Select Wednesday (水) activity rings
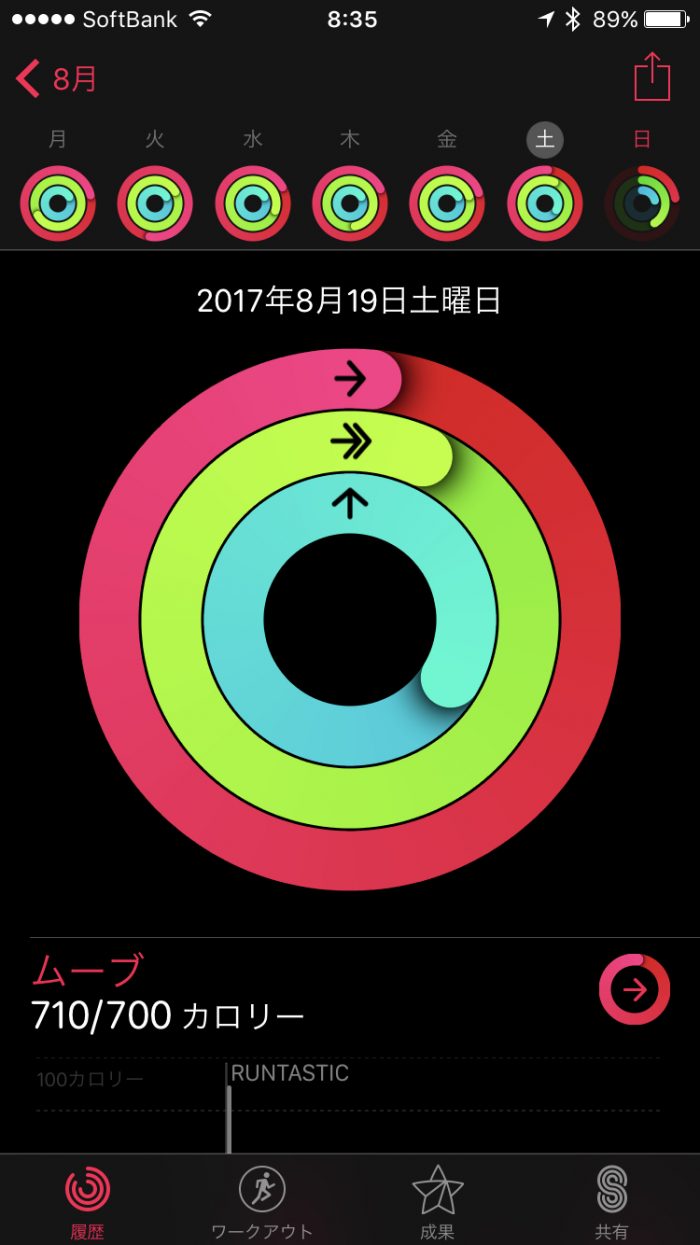The height and width of the screenshot is (1245, 700). 252,203
